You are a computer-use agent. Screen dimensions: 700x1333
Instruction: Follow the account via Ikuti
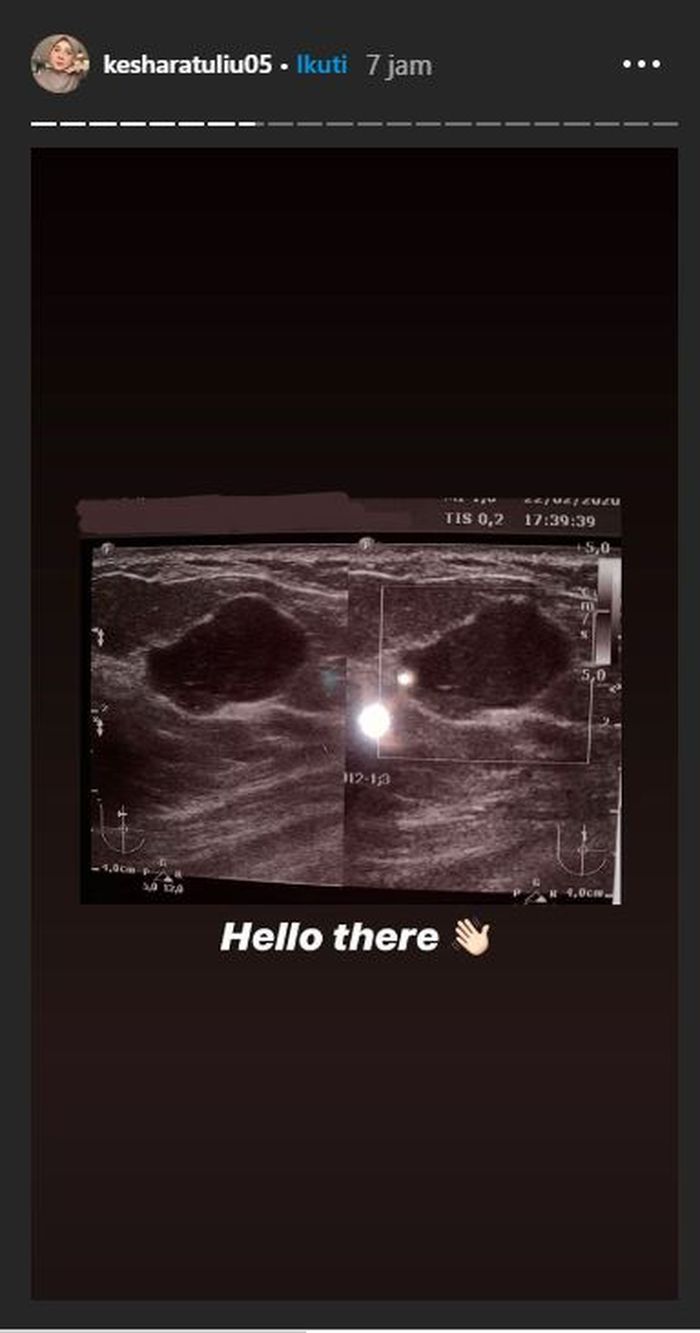pyautogui.click(x=322, y=65)
